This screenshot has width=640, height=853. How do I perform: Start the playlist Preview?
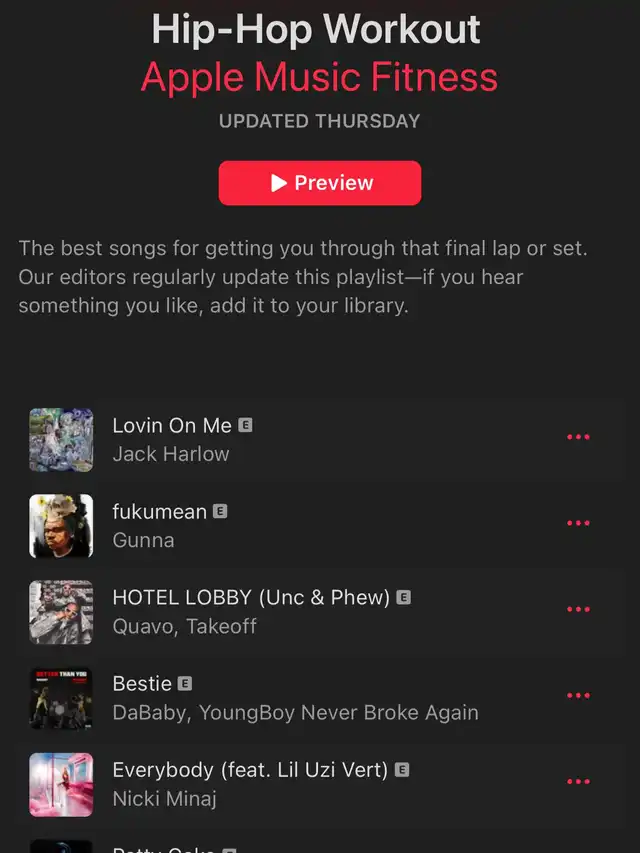[x=320, y=183]
